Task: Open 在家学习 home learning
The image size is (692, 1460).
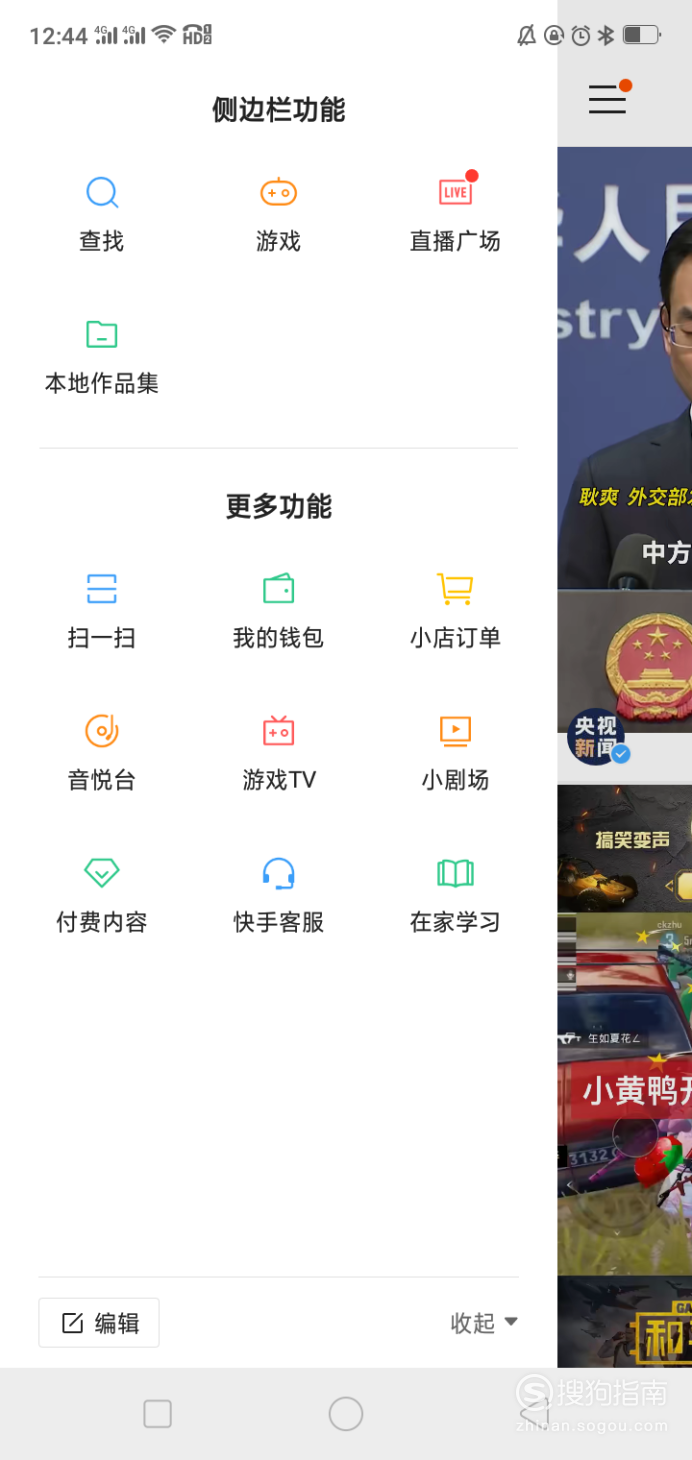Action: pyautogui.click(x=455, y=895)
